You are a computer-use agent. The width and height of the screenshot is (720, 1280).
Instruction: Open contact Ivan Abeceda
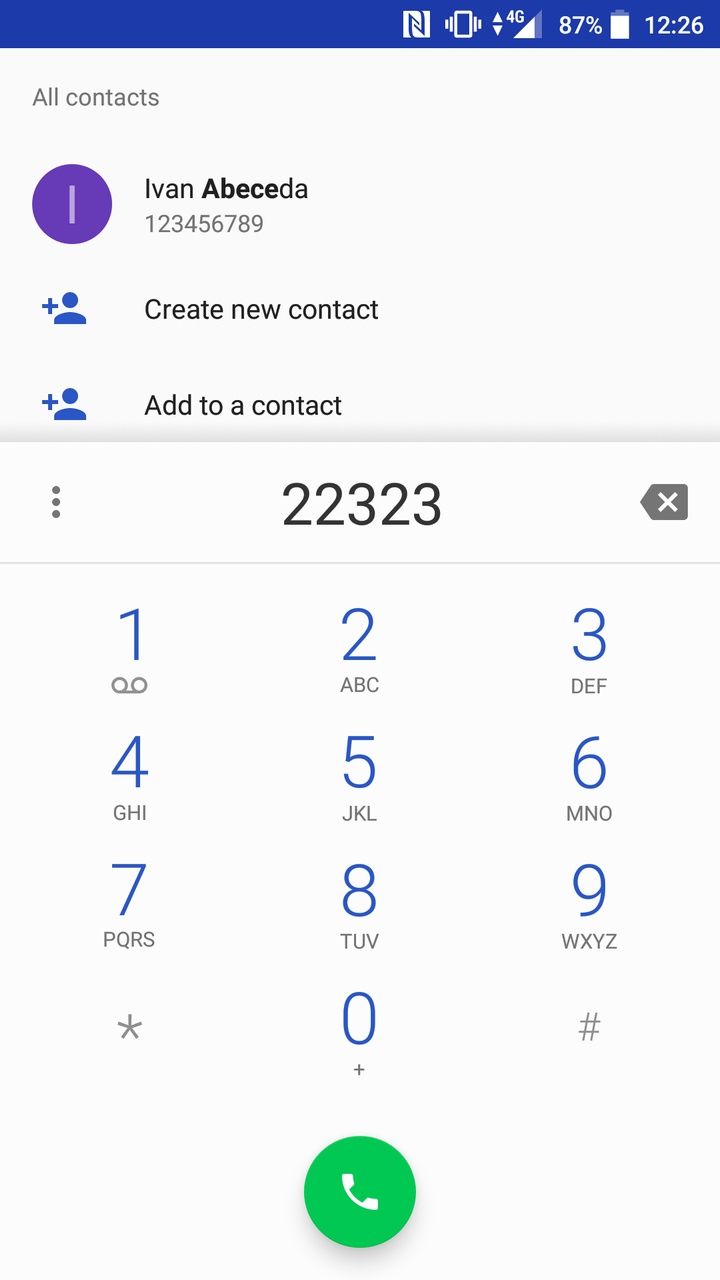225,204
